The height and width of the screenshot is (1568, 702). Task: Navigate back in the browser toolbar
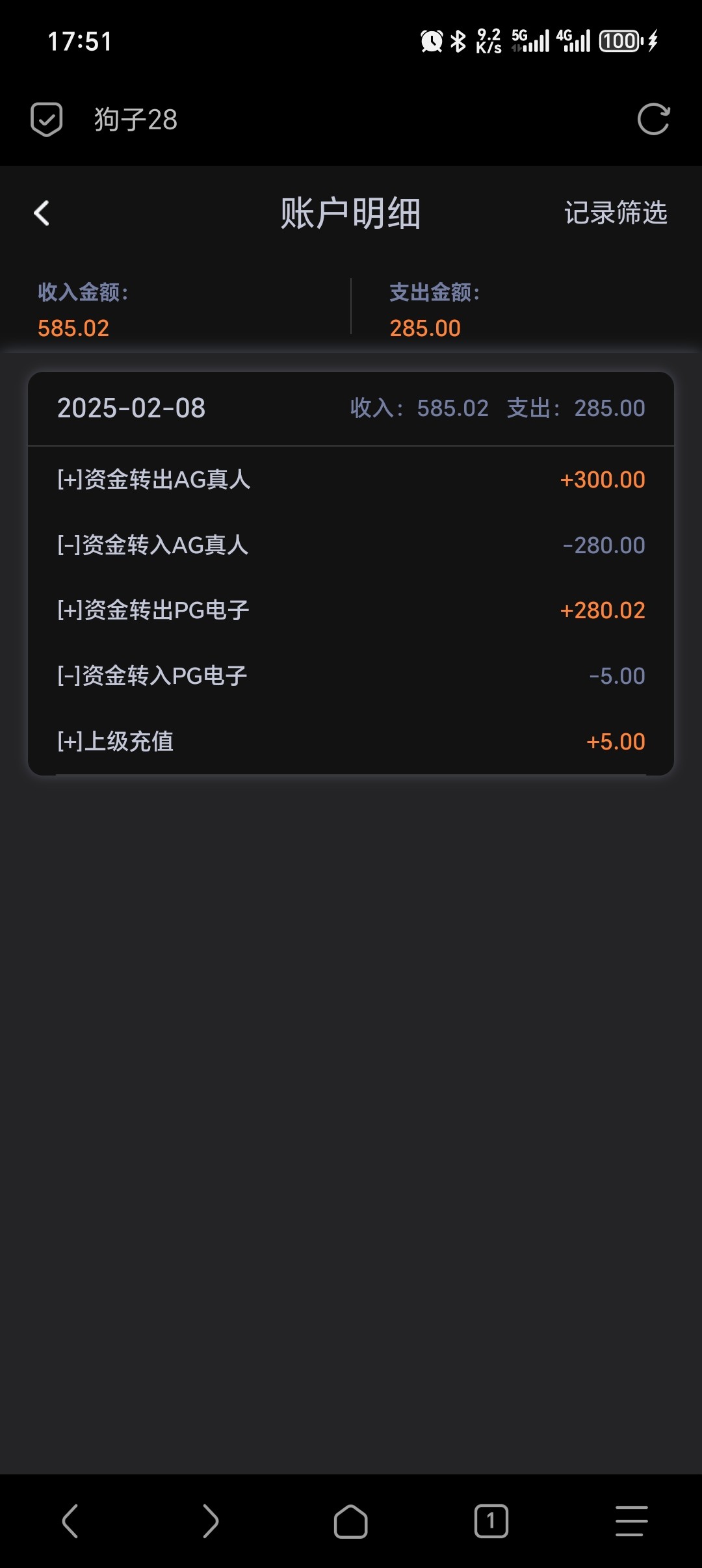point(70,1521)
